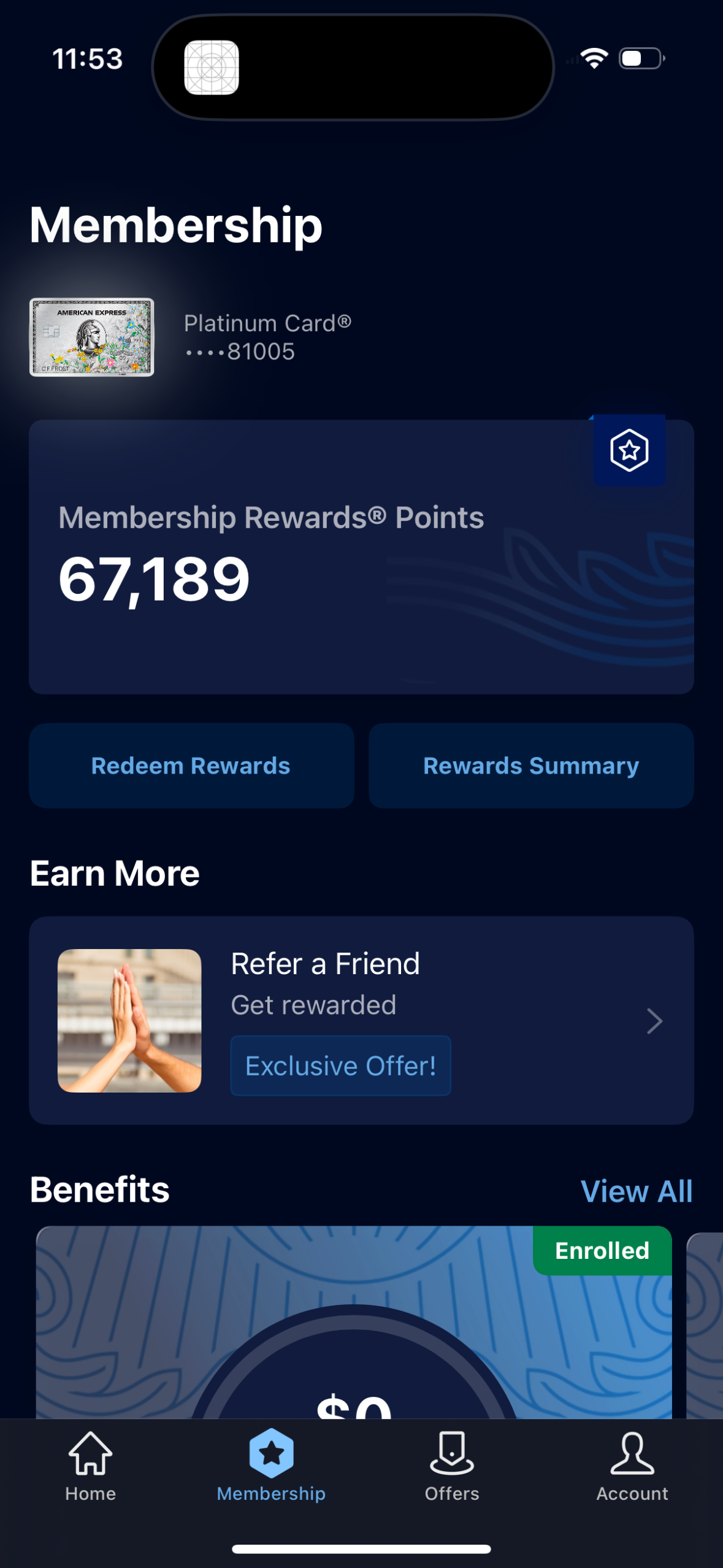
Task: Select the Membership star icon
Action: coord(270,1453)
